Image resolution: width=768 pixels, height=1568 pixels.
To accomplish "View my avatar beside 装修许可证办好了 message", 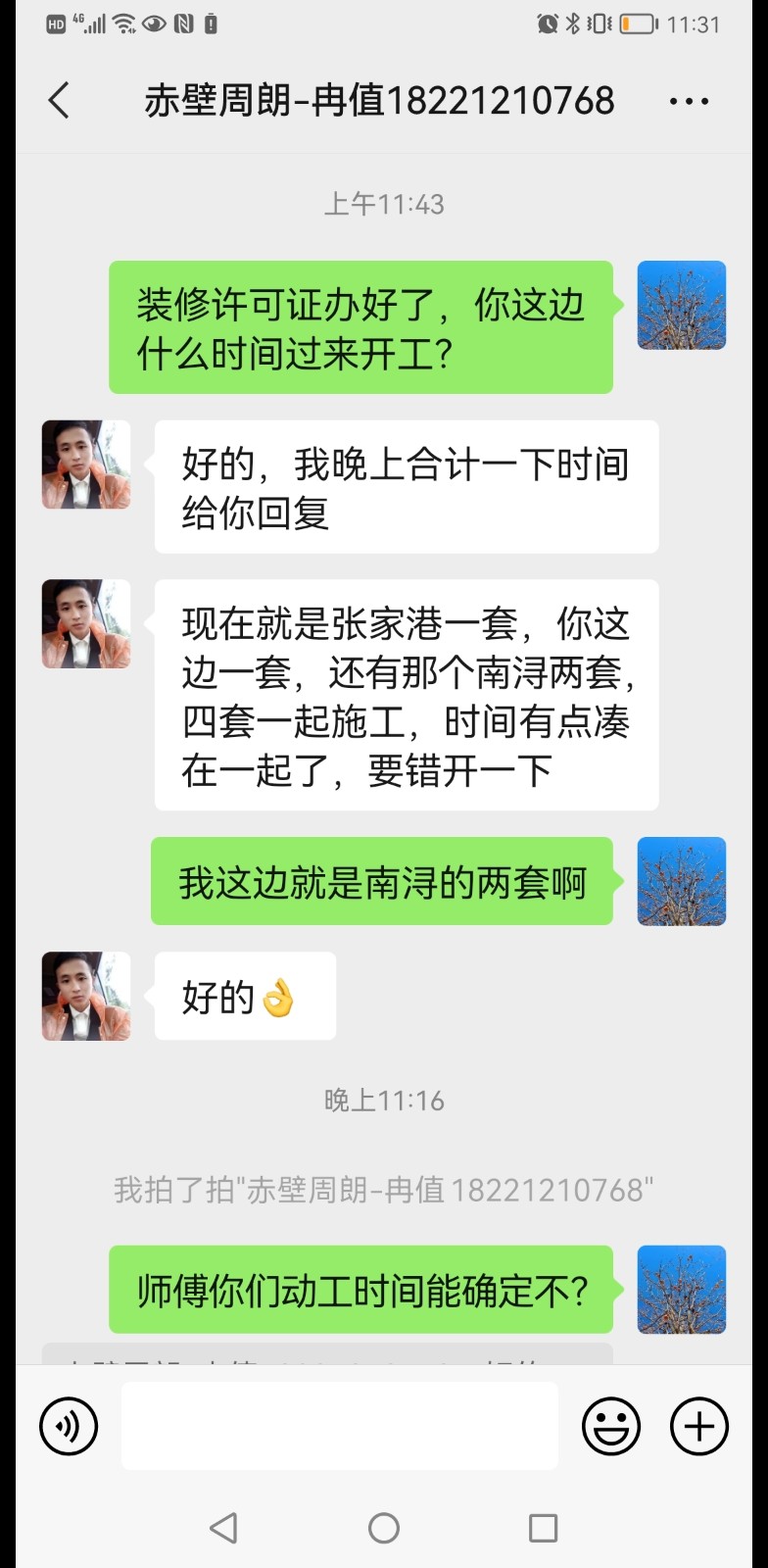I will point(682,306).
